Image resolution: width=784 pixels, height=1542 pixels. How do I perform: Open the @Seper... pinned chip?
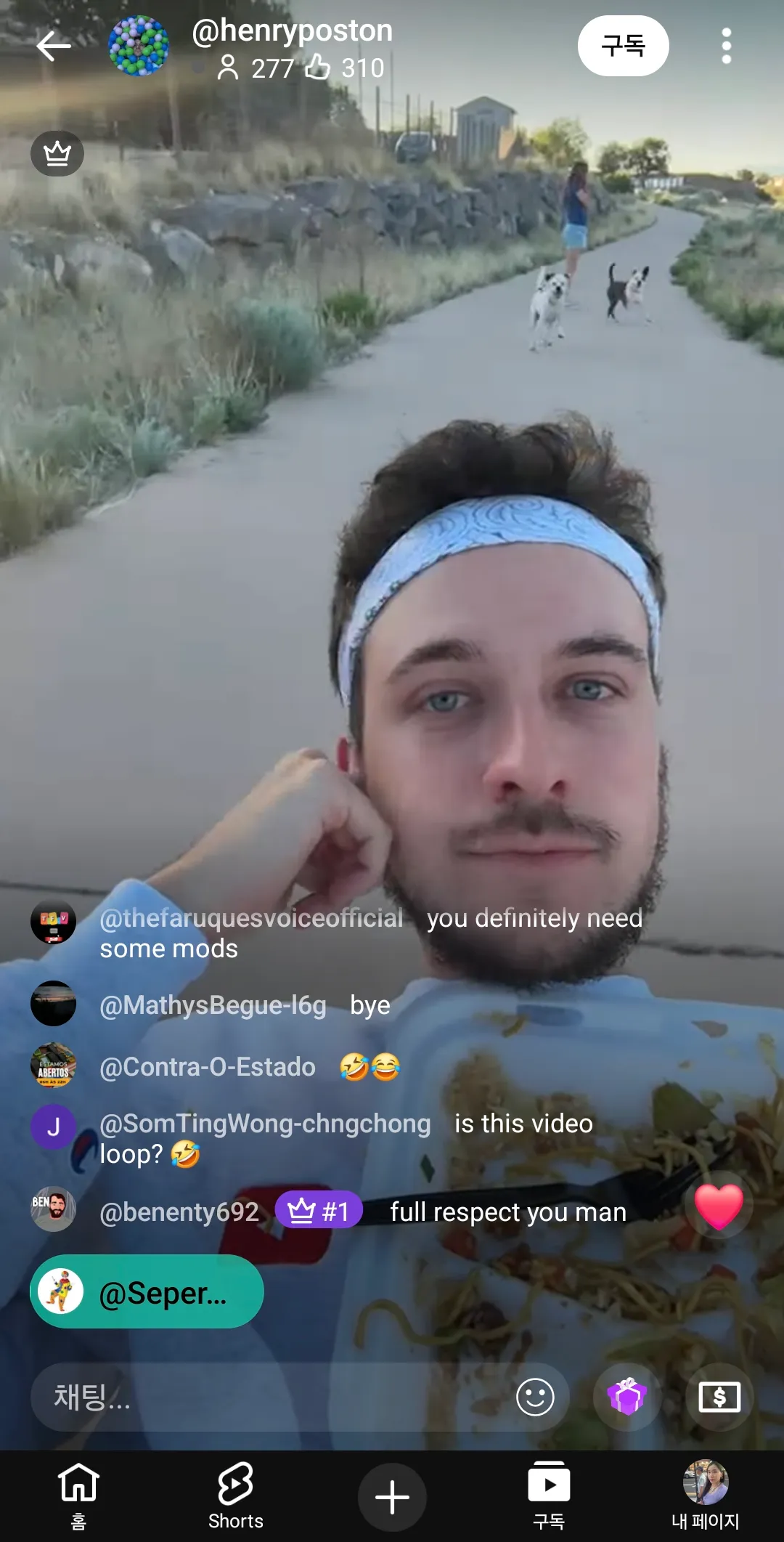point(147,1291)
